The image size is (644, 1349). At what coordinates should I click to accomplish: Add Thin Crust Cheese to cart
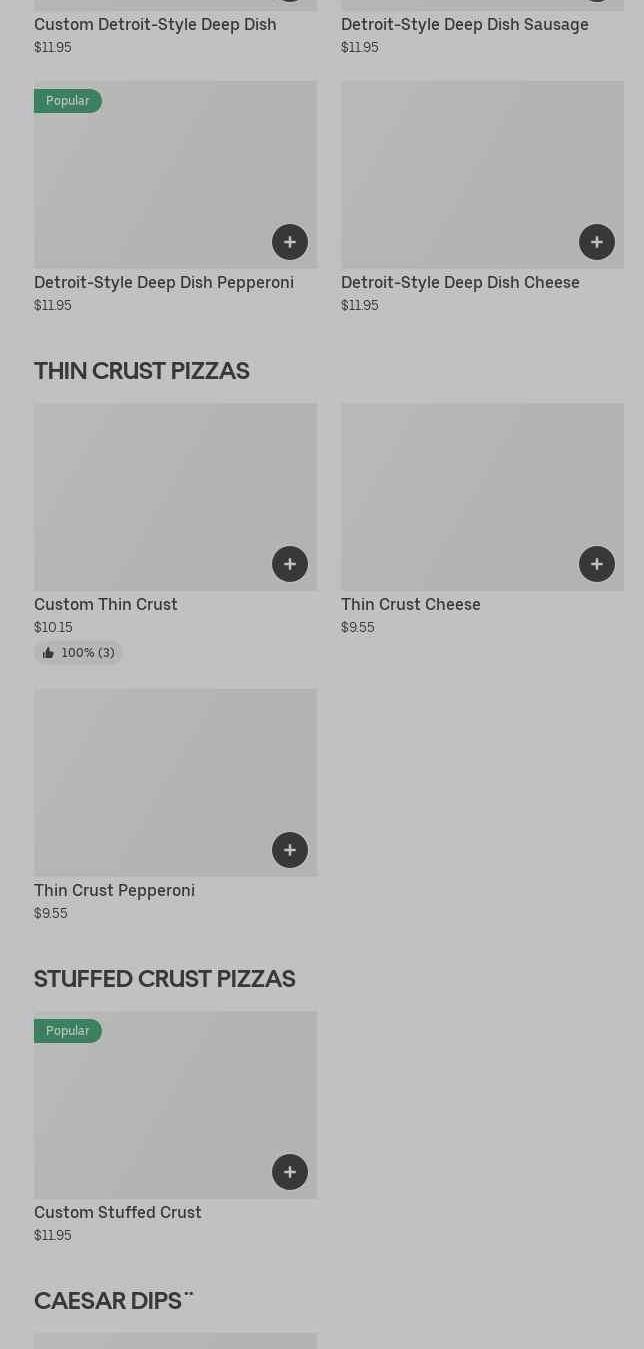(x=597, y=564)
